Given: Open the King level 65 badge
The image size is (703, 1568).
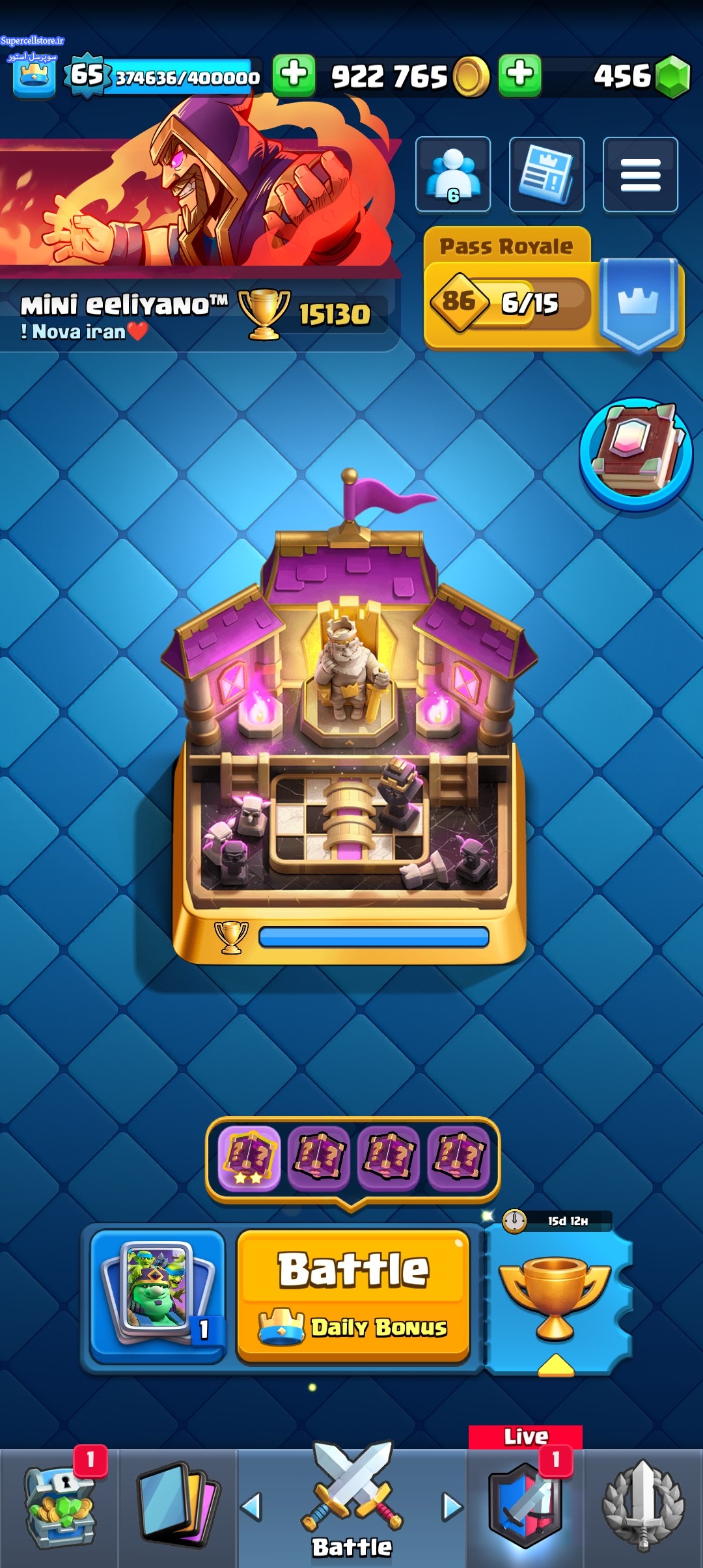Looking at the screenshot, I should pyautogui.click(x=87, y=76).
